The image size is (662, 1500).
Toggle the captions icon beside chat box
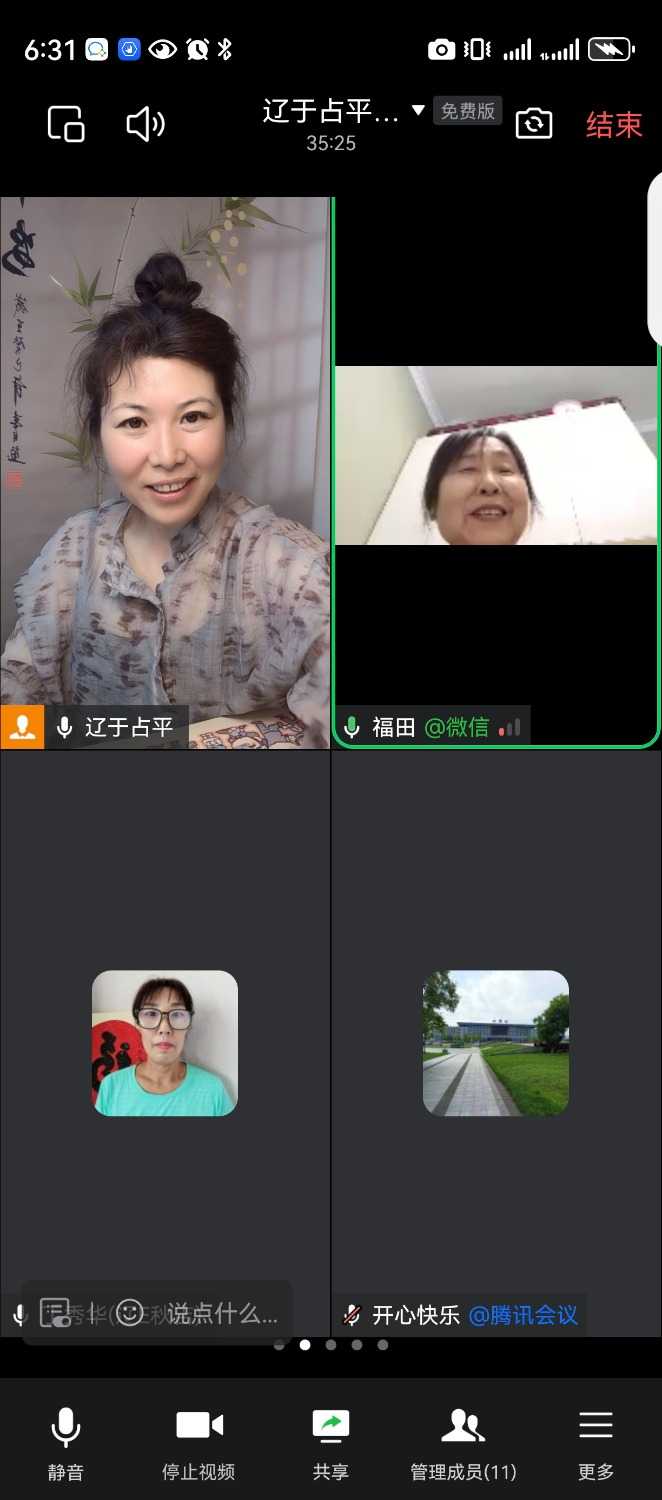tap(56, 1313)
